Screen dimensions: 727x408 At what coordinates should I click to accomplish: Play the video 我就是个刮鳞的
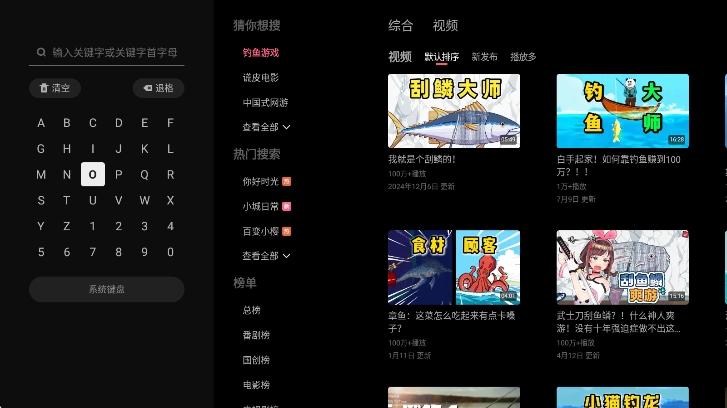pos(454,111)
